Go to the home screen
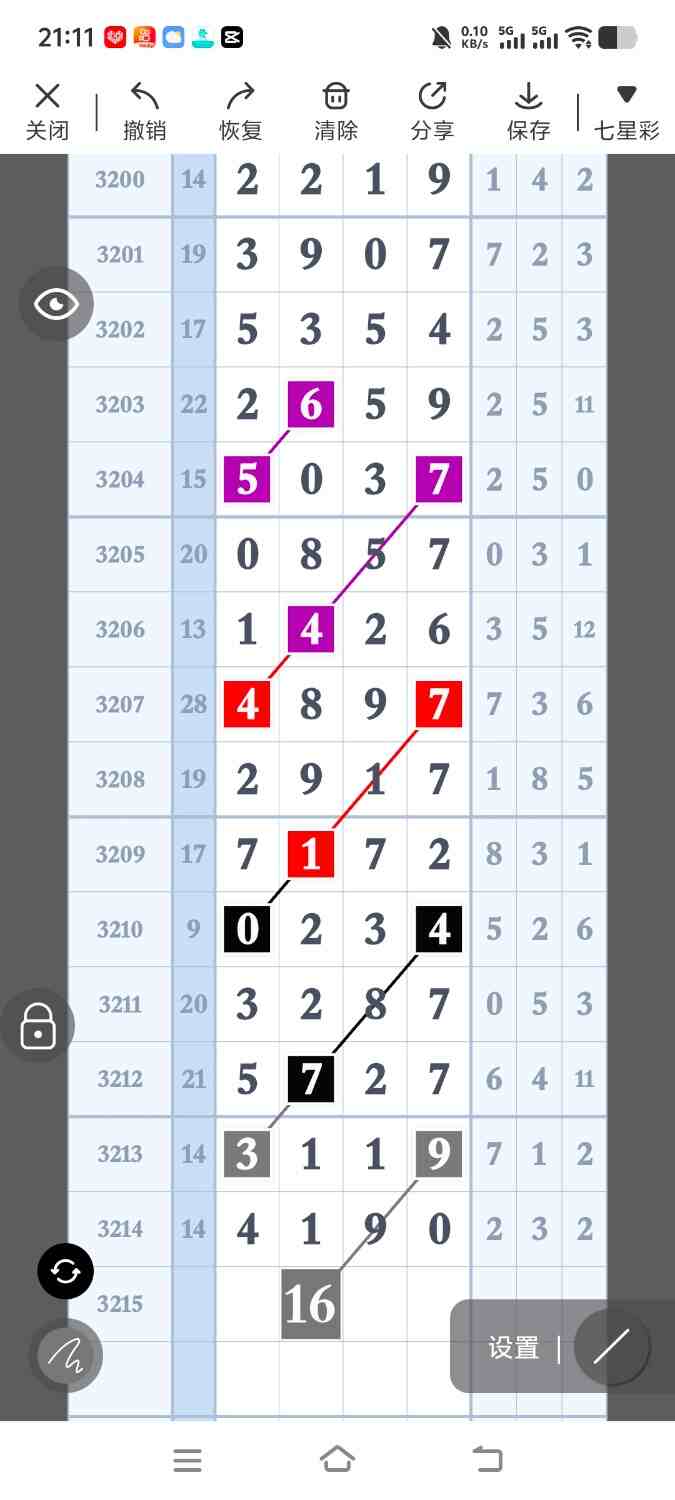This screenshot has width=675, height=1500. 337,1460
